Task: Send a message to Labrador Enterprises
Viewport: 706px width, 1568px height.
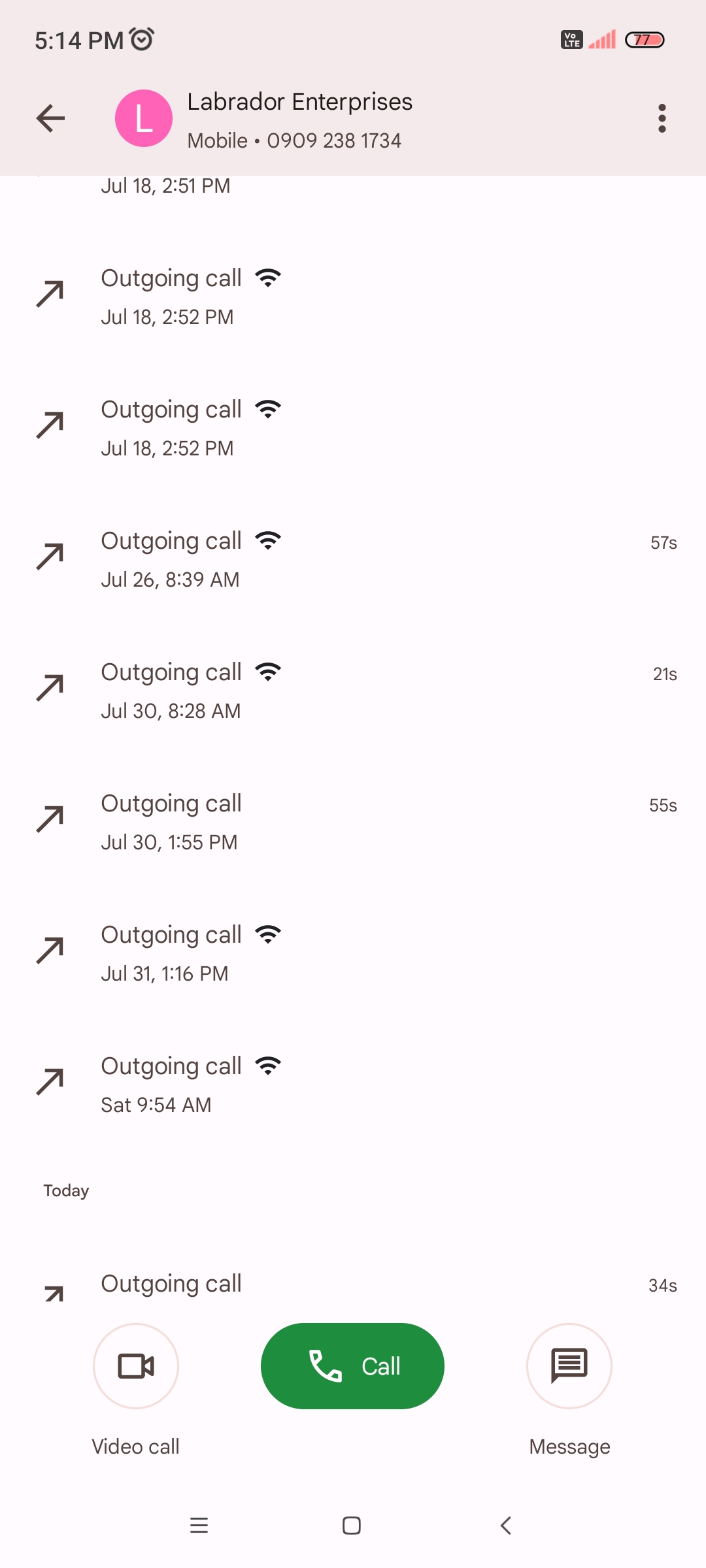Action: pyautogui.click(x=569, y=1366)
